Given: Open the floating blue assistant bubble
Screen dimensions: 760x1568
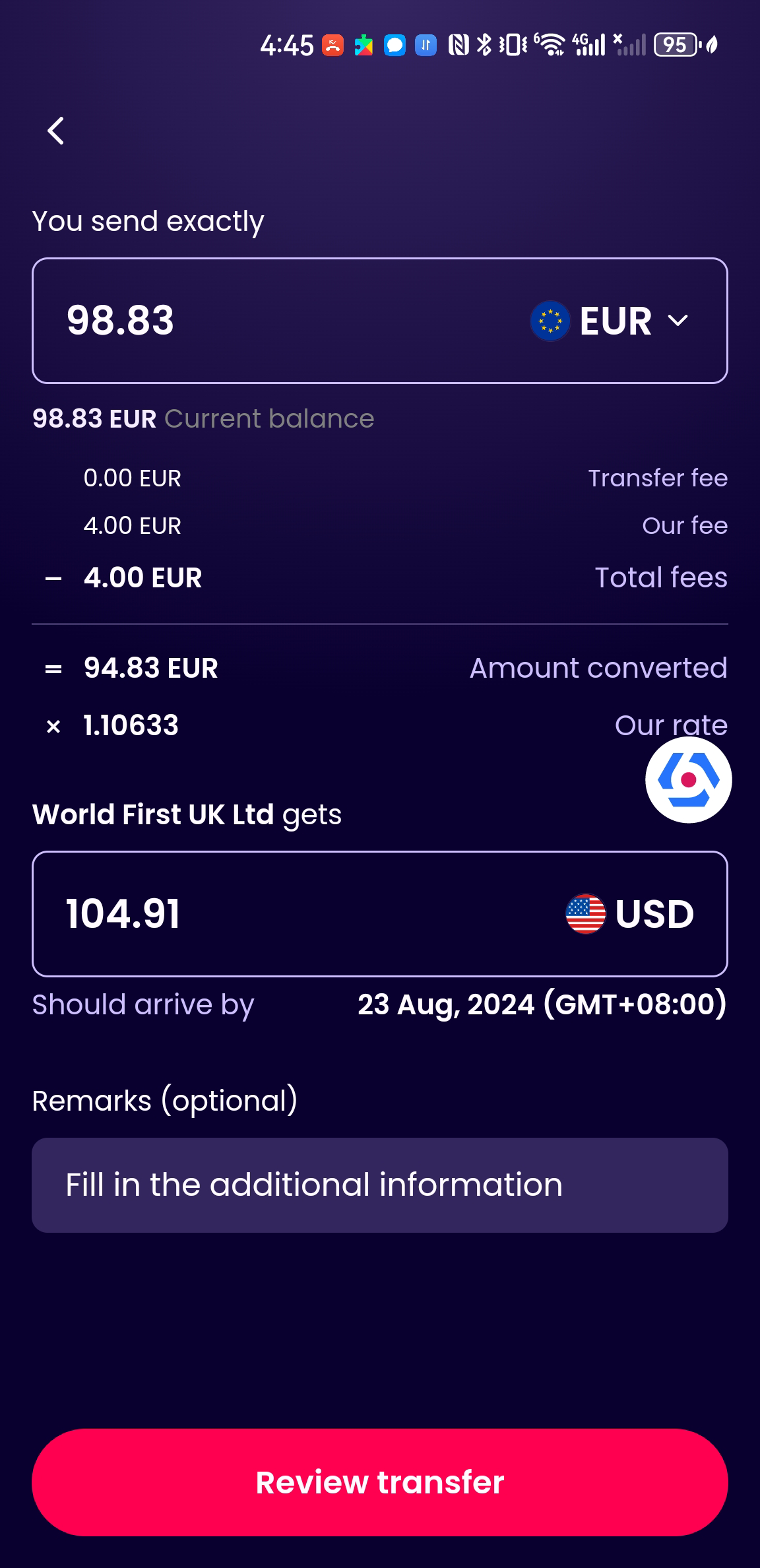Looking at the screenshot, I should 688,779.
